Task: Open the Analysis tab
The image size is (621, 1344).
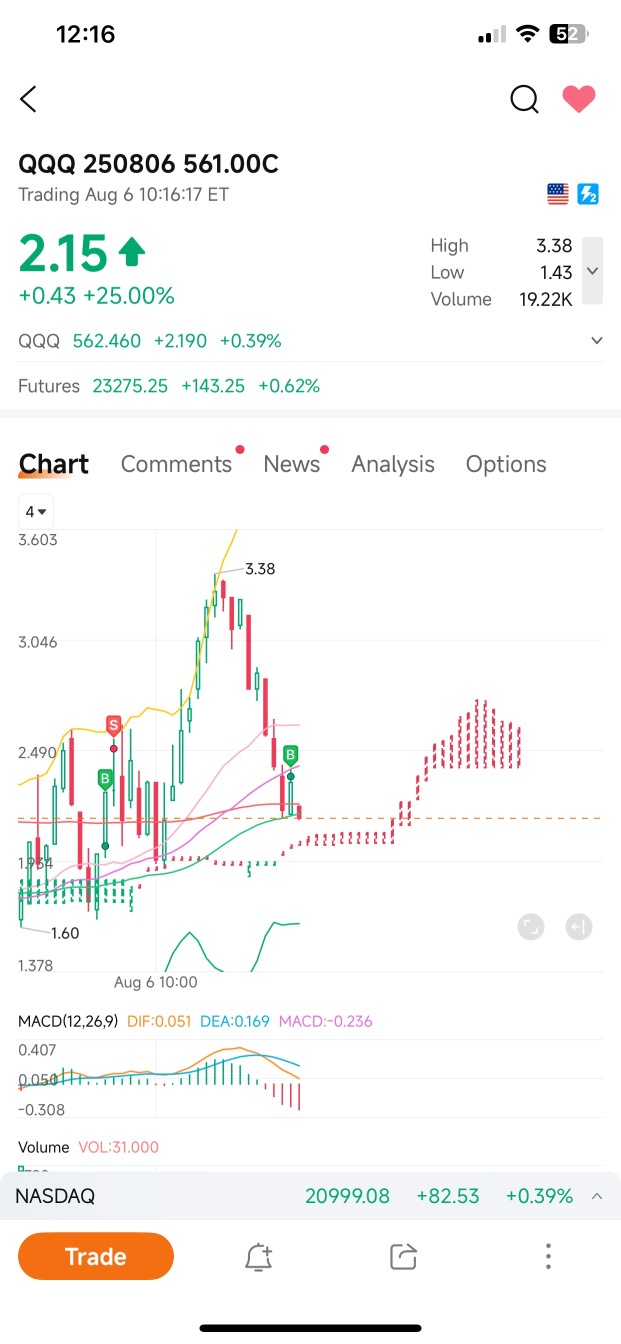Action: pos(393,464)
